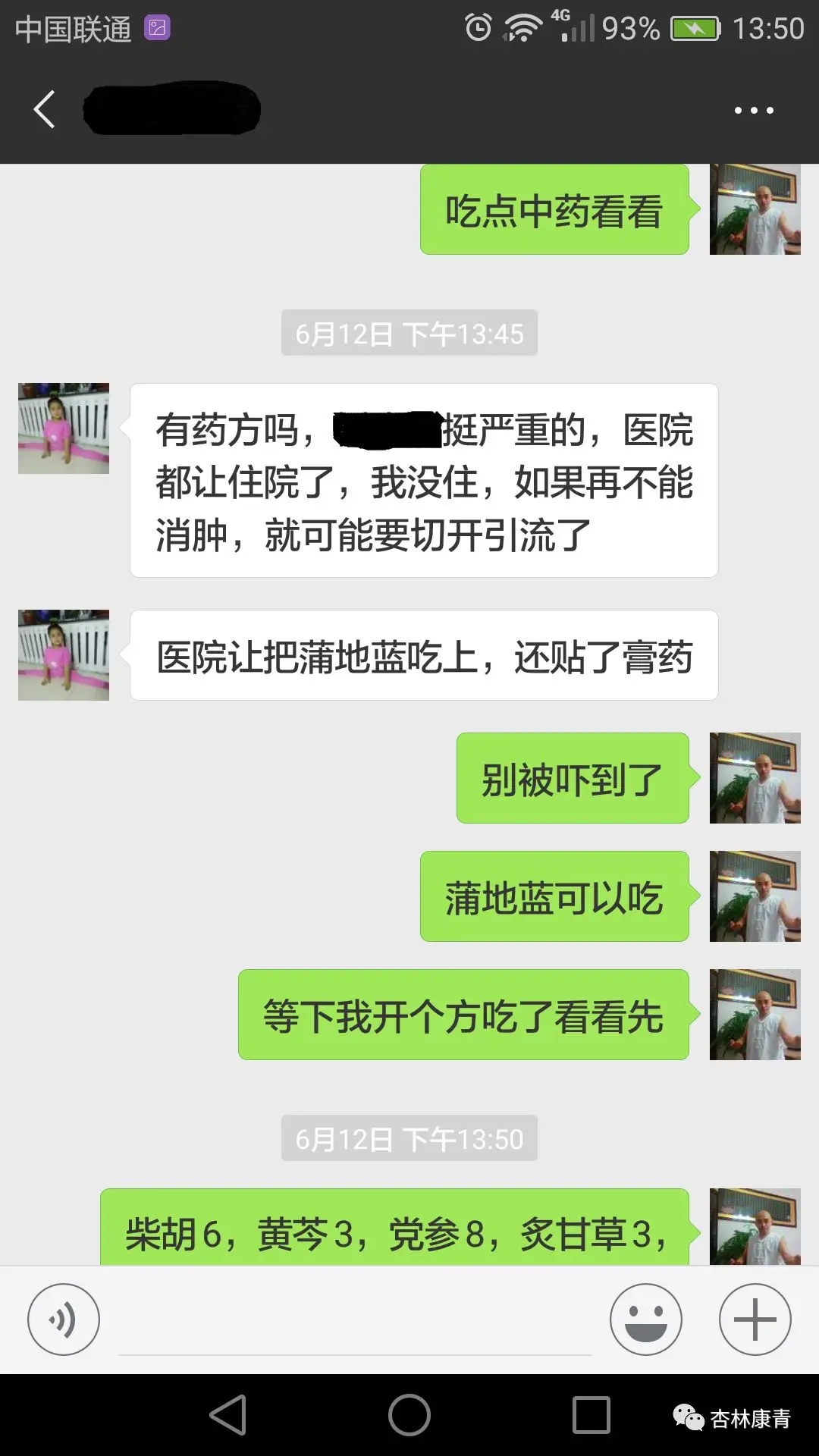
Task: Open recent apps from navigation bar
Action: (591, 1415)
